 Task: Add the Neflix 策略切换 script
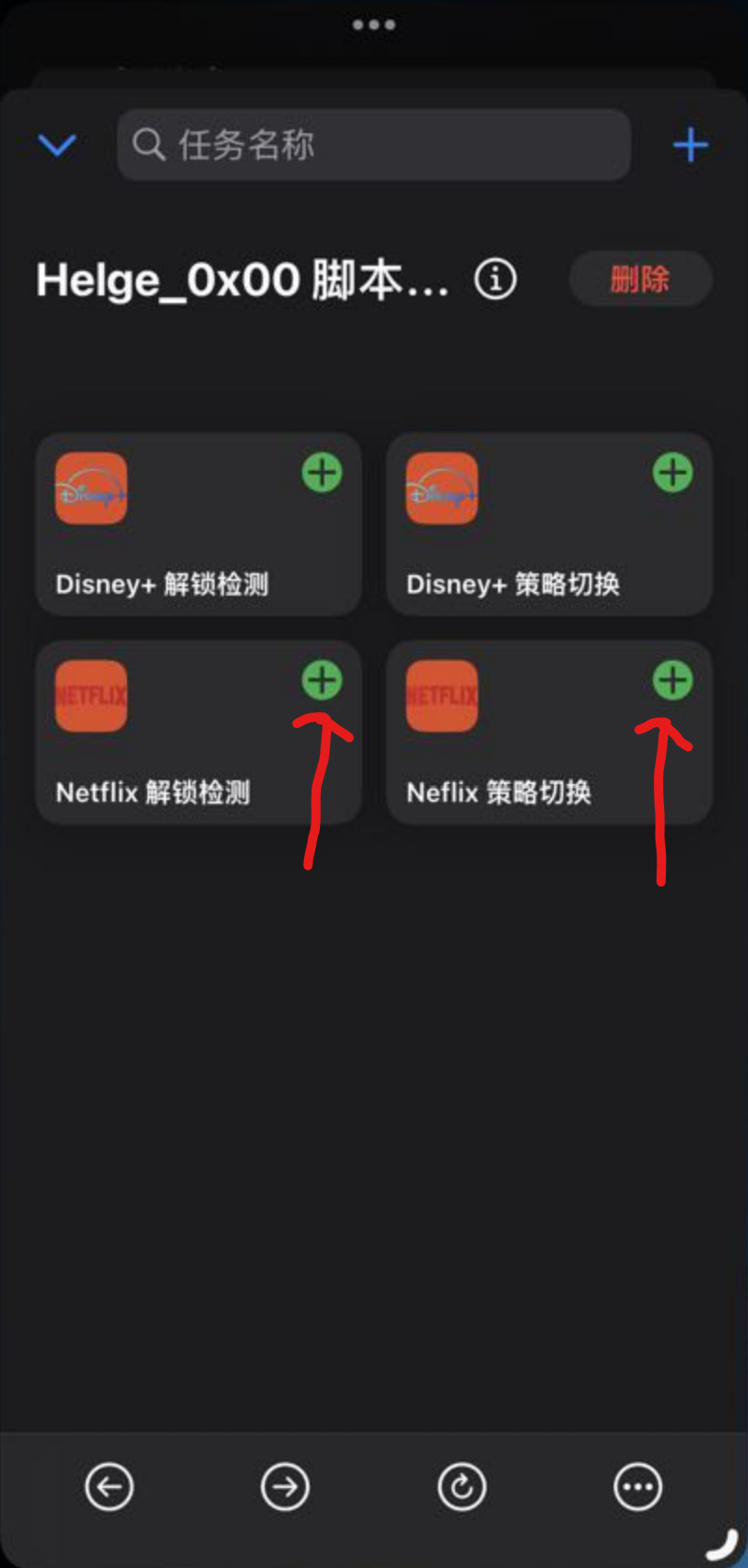click(672, 681)
